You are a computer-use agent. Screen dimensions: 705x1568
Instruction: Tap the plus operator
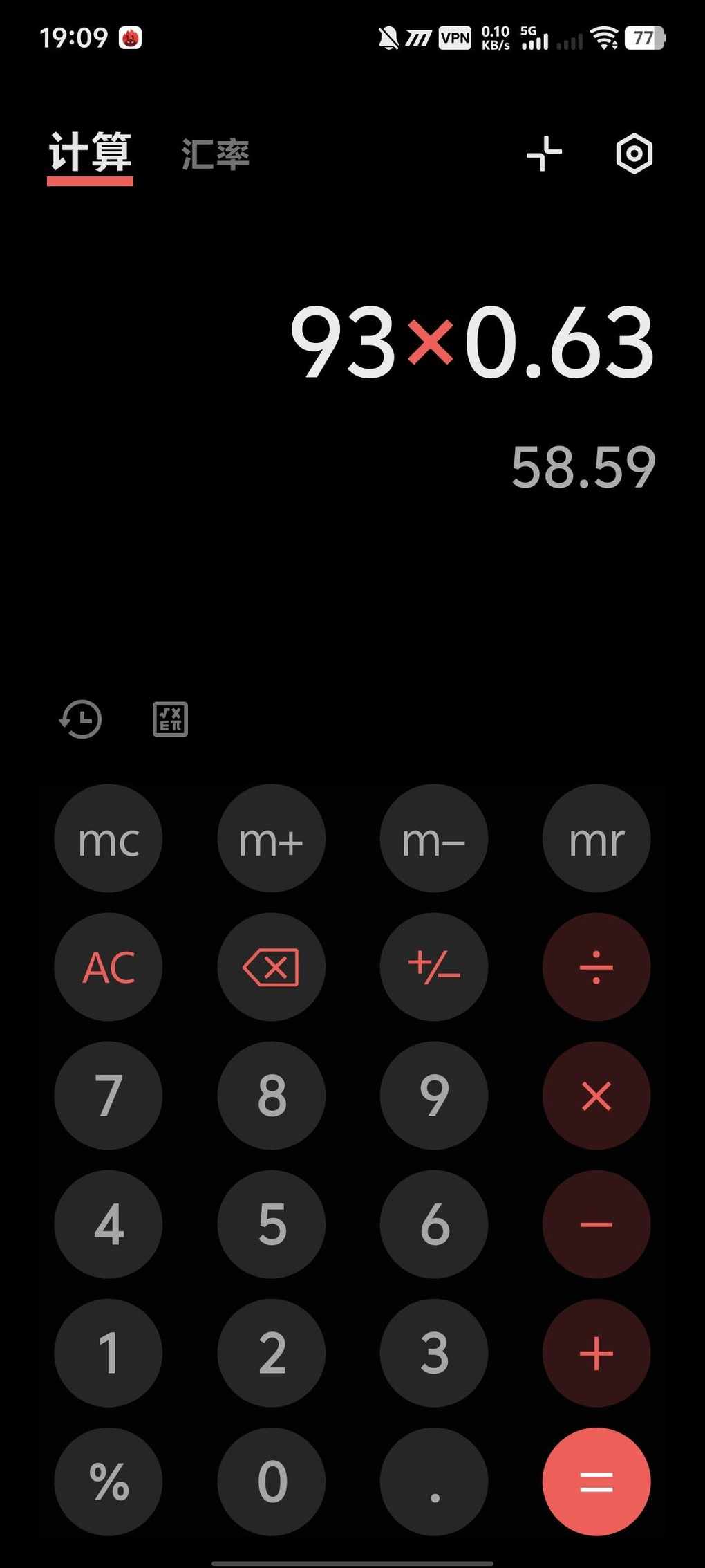pos(596,1353)
